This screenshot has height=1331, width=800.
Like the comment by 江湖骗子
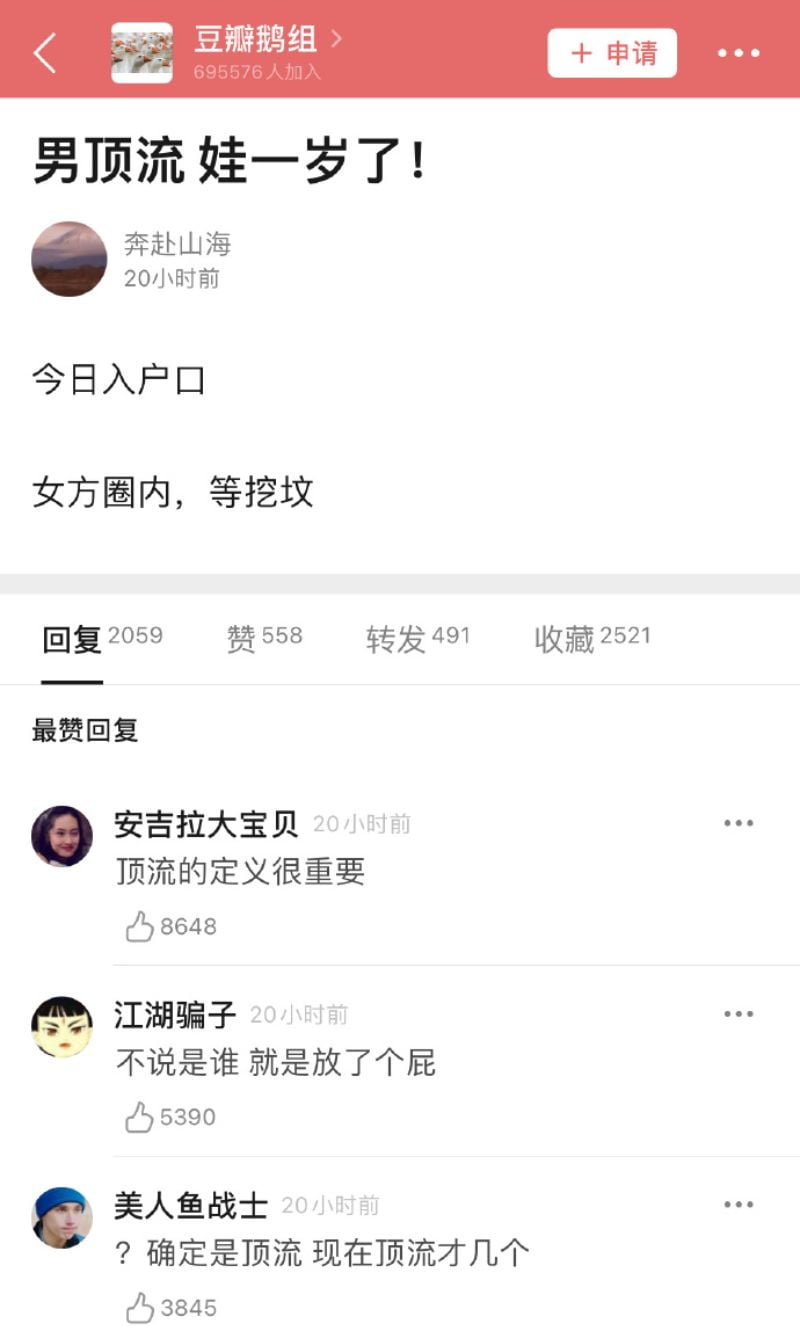click(140, 1117)
